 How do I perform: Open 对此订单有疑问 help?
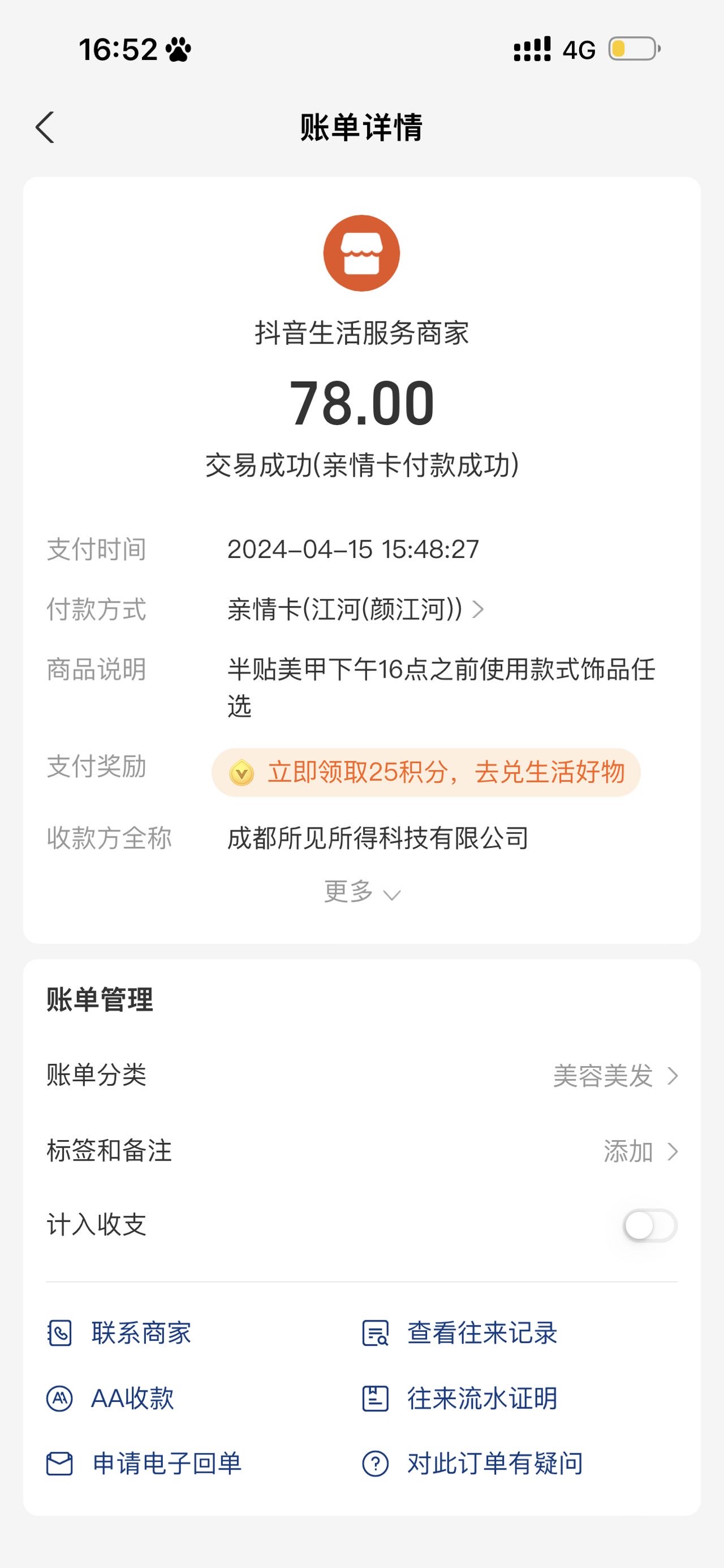[472, 1463]
